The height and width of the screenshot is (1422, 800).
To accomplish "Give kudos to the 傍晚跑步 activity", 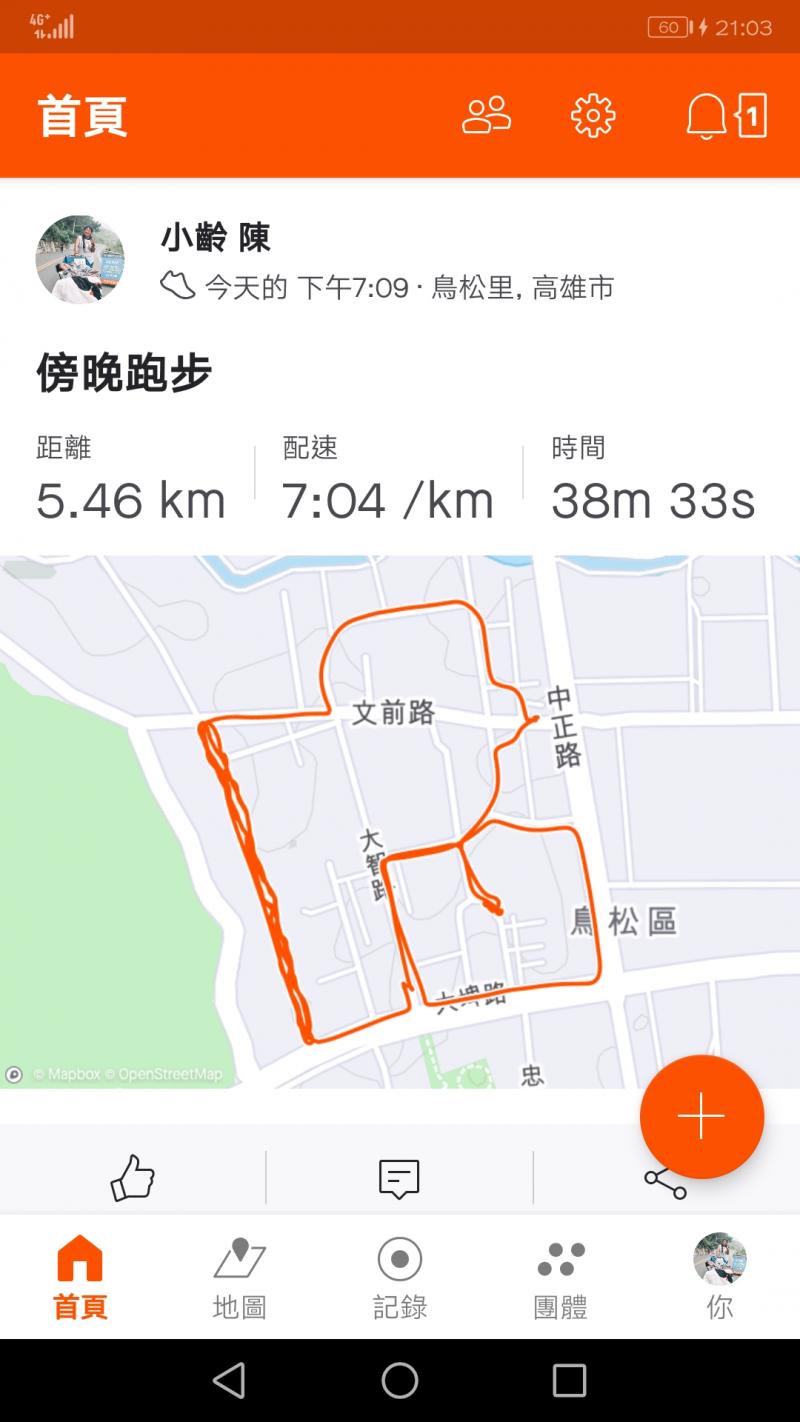I will tap(132, 1178).
